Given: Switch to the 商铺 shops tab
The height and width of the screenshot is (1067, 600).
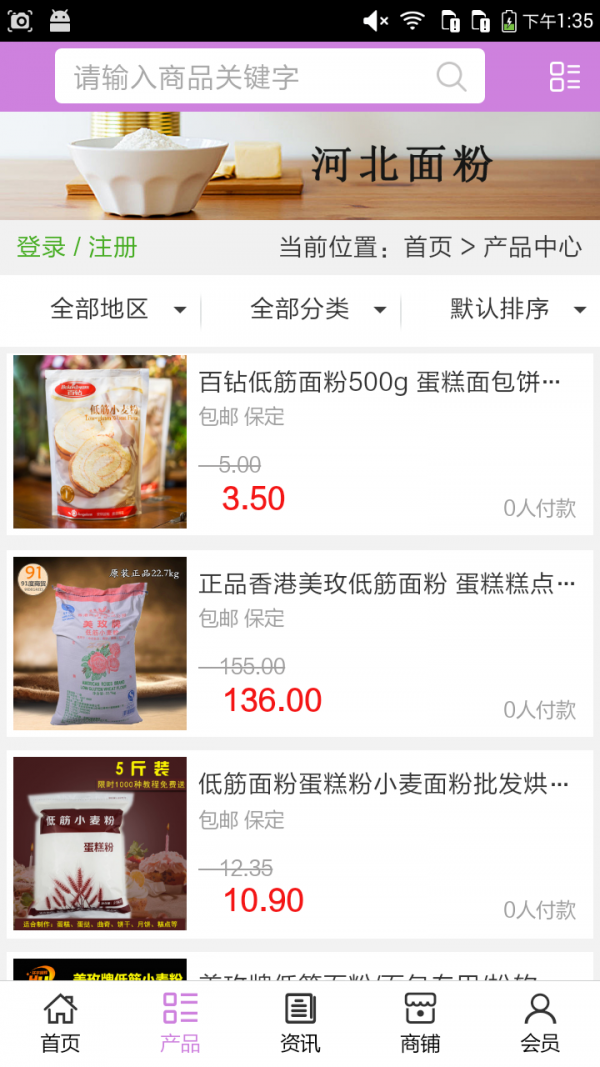Looking at the screenshot, I should pyautogui.click(x=420, y=1023).
